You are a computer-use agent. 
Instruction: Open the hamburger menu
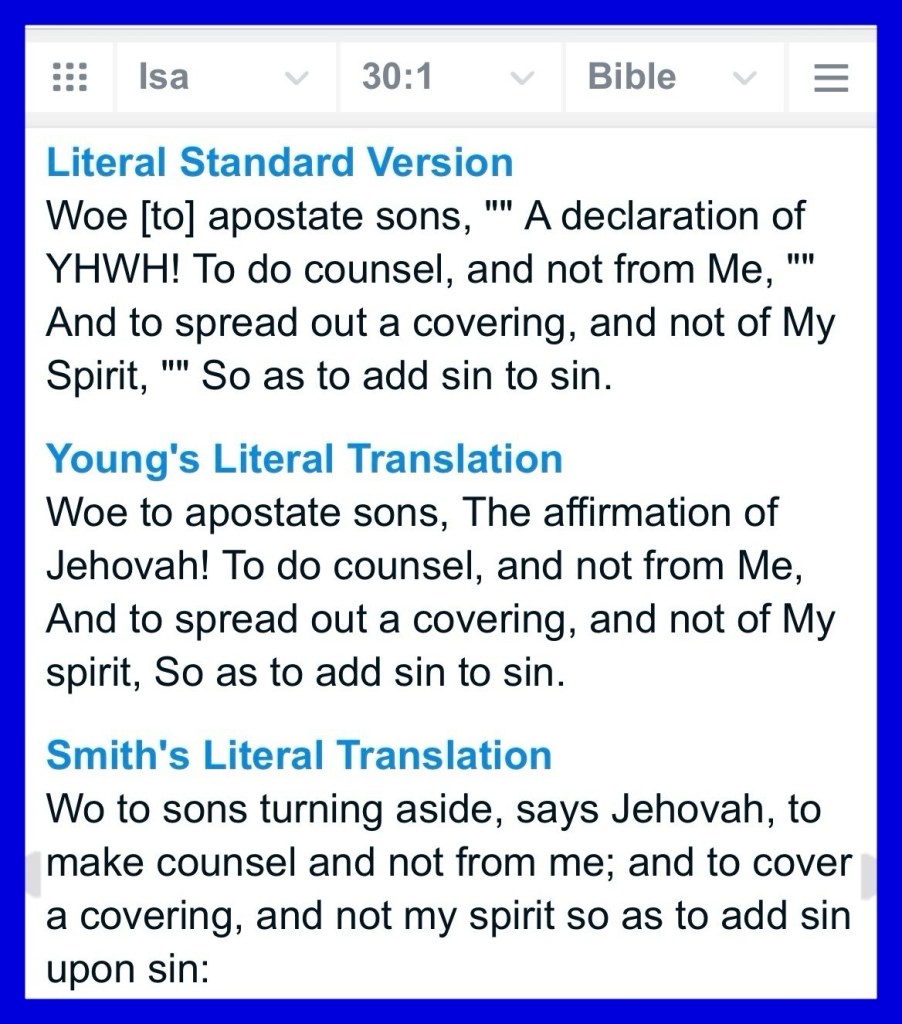tap(831, 78)
